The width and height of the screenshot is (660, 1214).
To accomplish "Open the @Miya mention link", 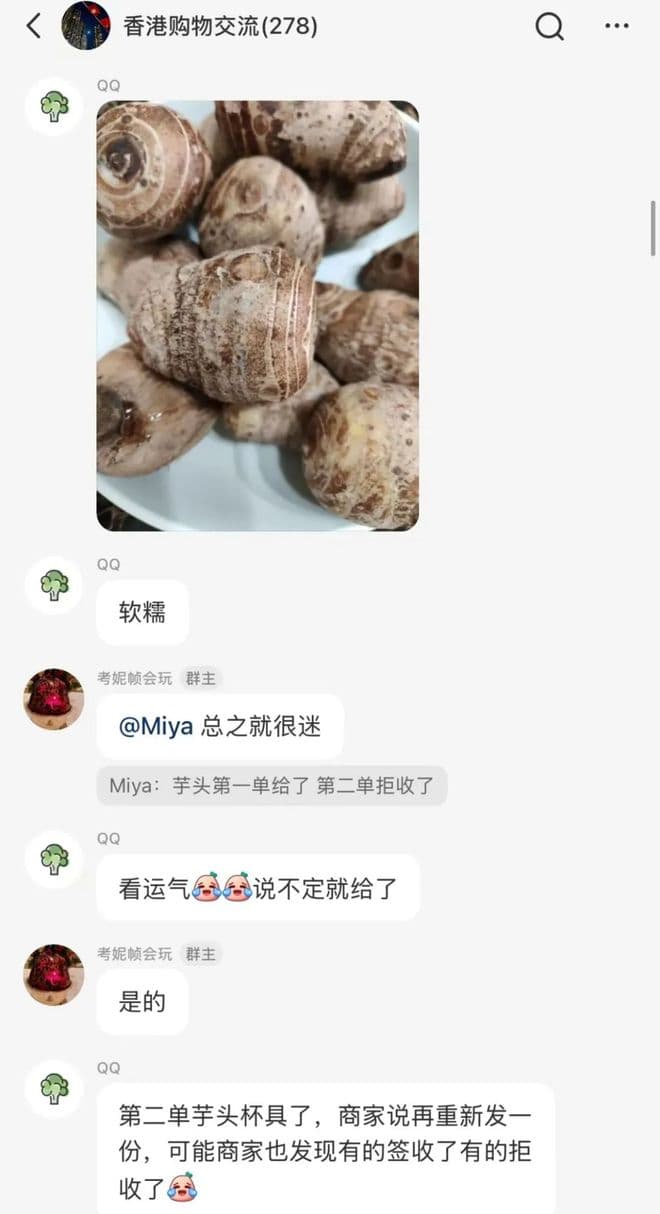I will coord(156,727).
